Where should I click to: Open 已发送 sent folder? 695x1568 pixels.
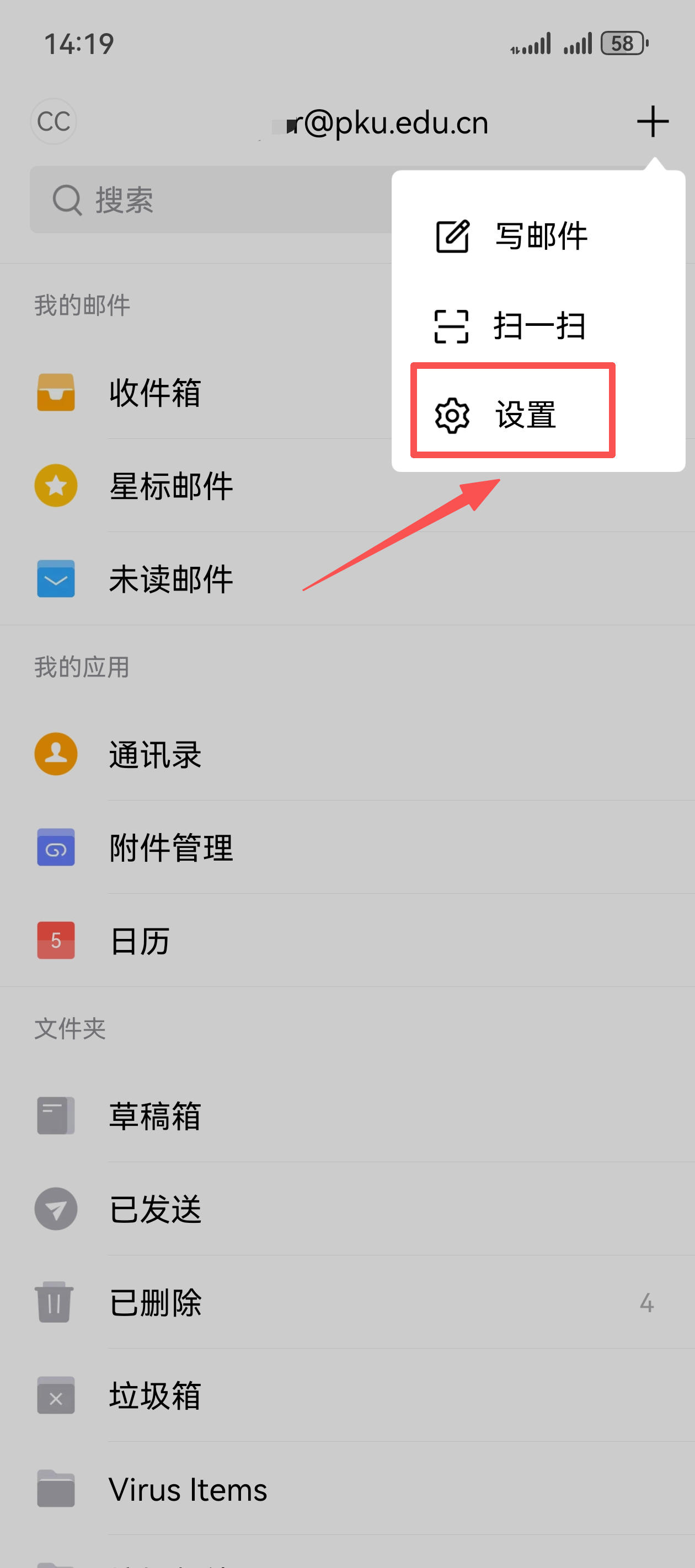pos(156,1209)
